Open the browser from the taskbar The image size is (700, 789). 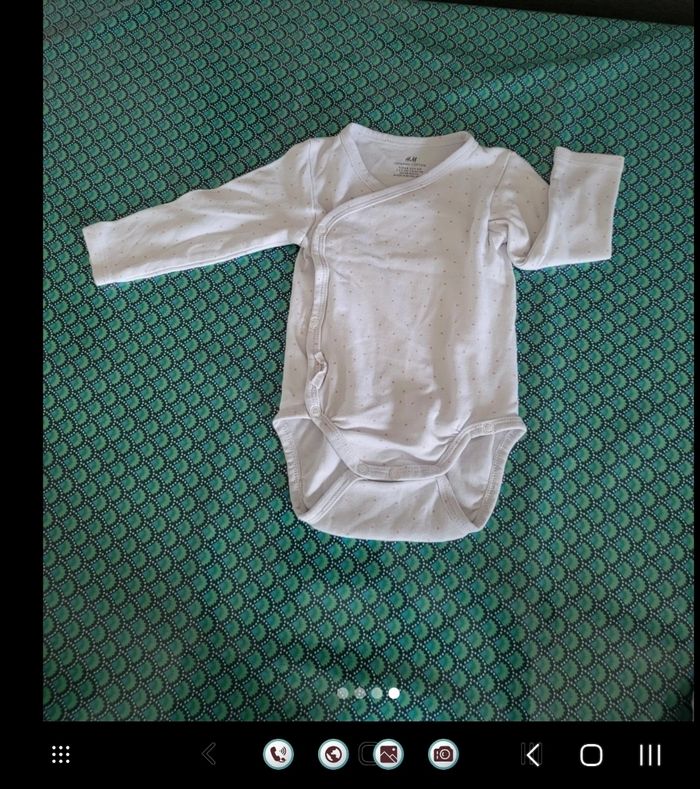(333, 754)
